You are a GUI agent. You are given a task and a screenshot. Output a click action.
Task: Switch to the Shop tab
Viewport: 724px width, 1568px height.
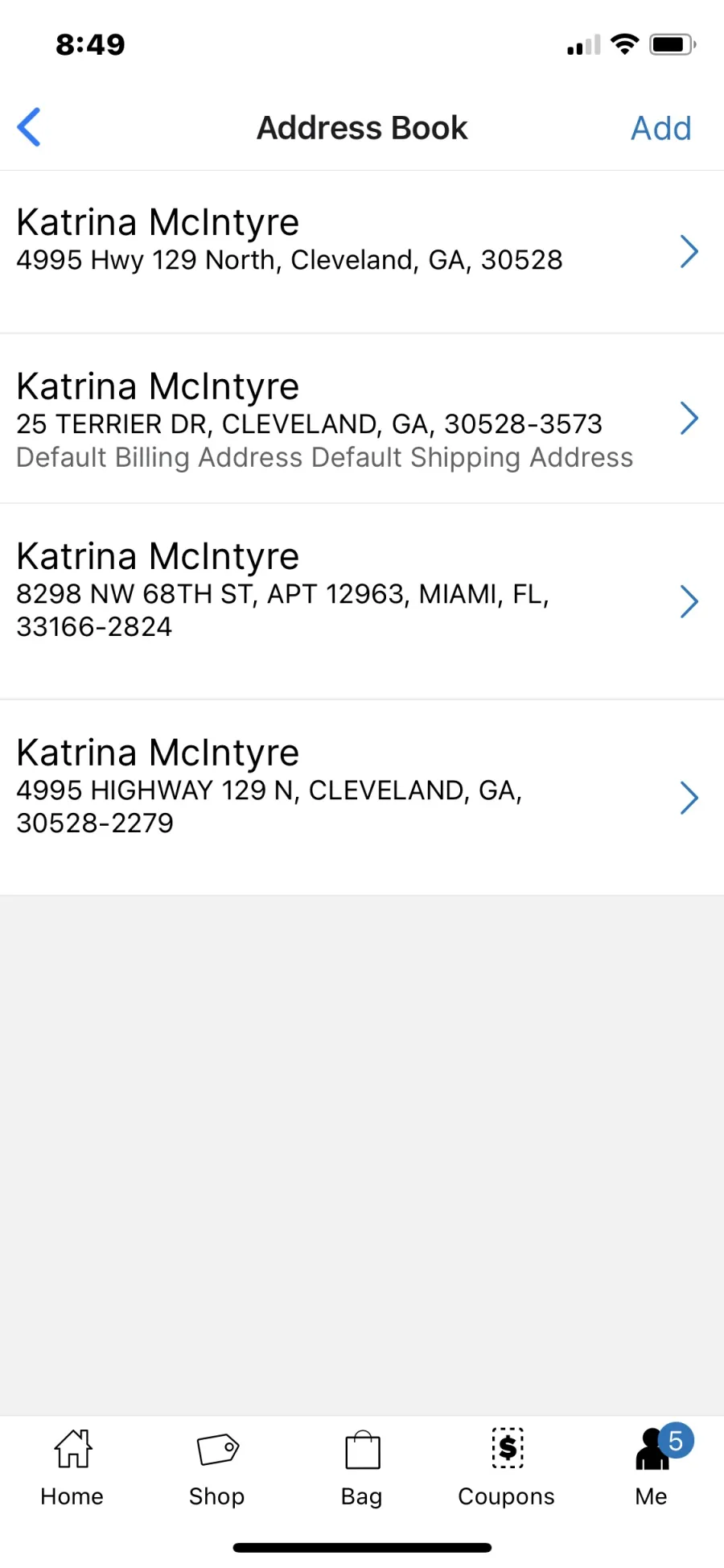pyautogui.click(x=217, y=1468)
